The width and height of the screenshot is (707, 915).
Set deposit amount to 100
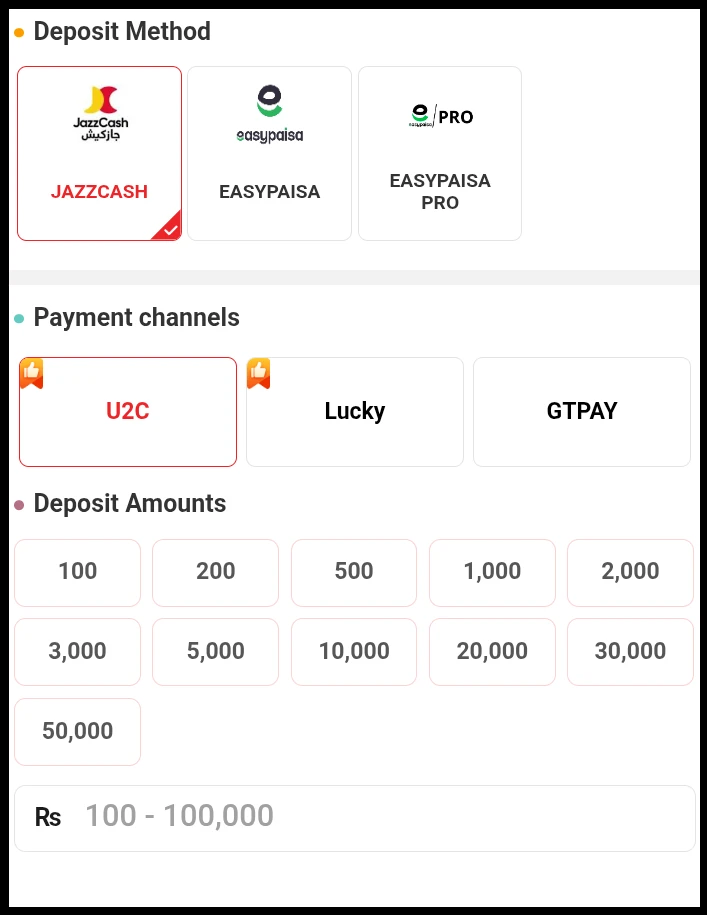pyautogui.click(x=77, y=572)
